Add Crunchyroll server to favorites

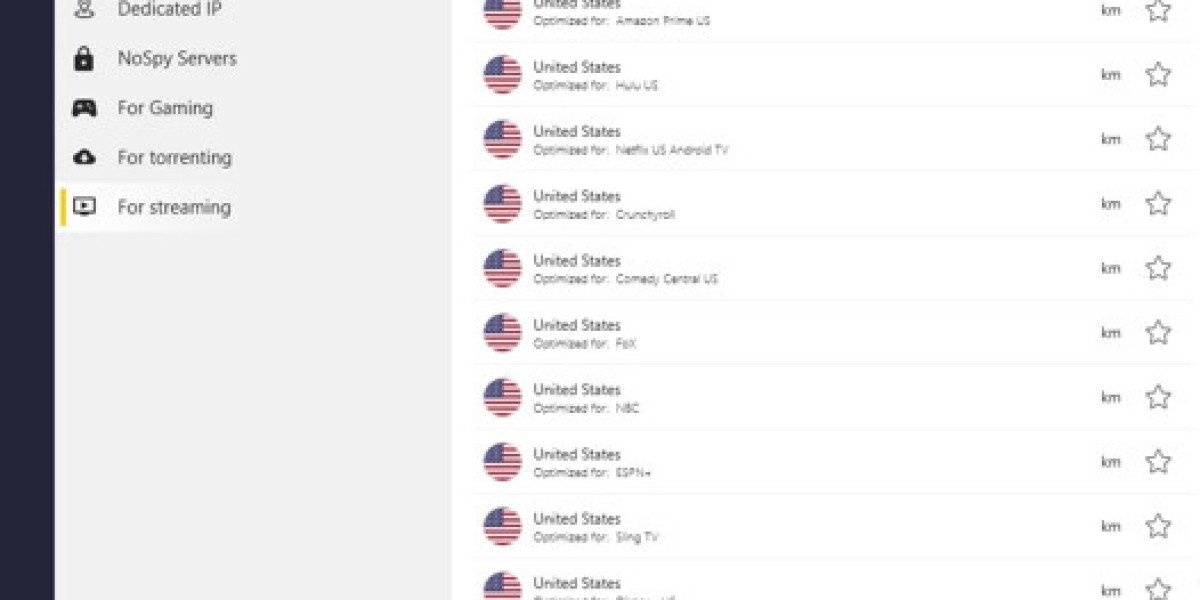click(1158, 204)
